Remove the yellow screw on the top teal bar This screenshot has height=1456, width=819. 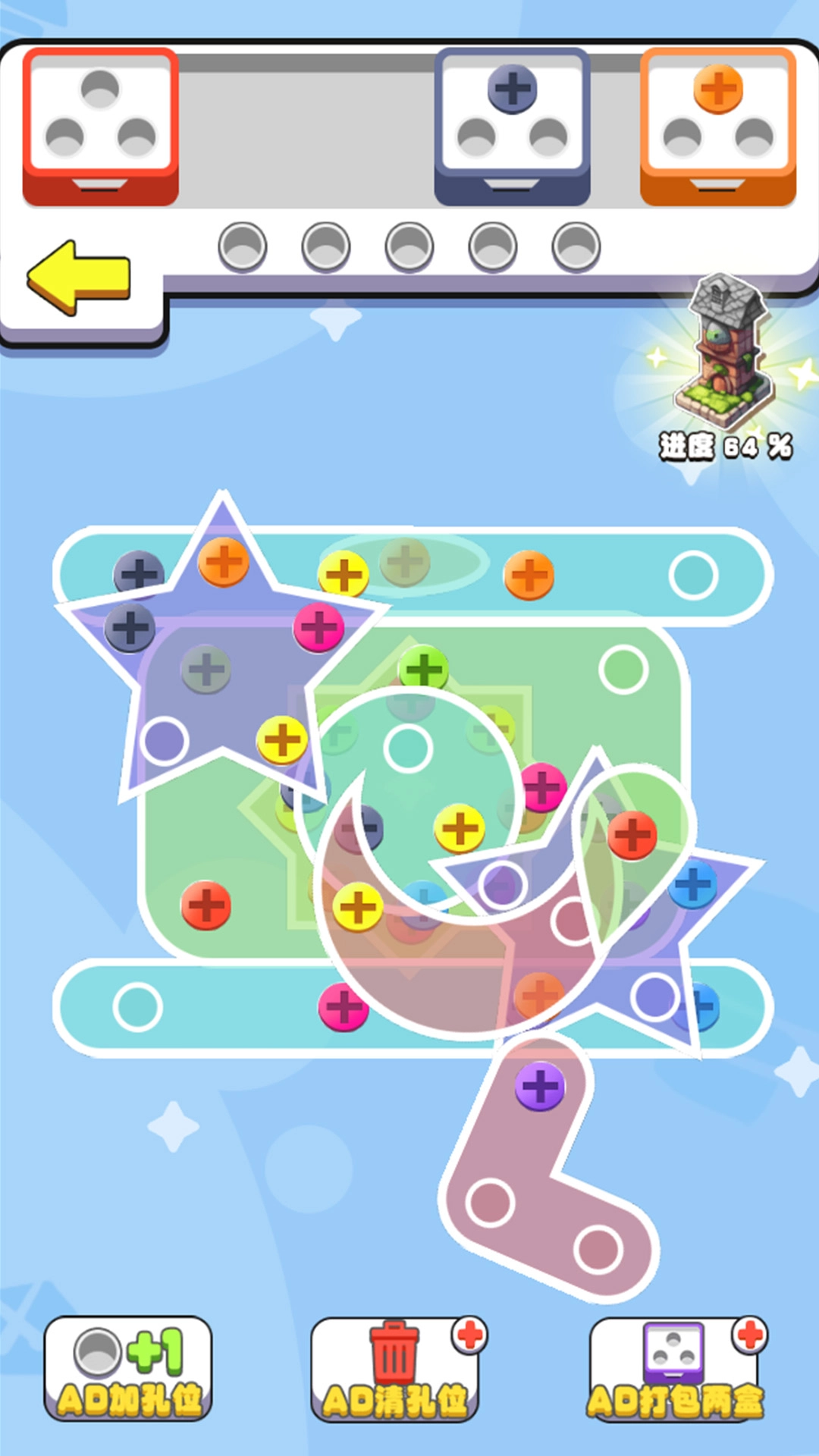(344, 575)
